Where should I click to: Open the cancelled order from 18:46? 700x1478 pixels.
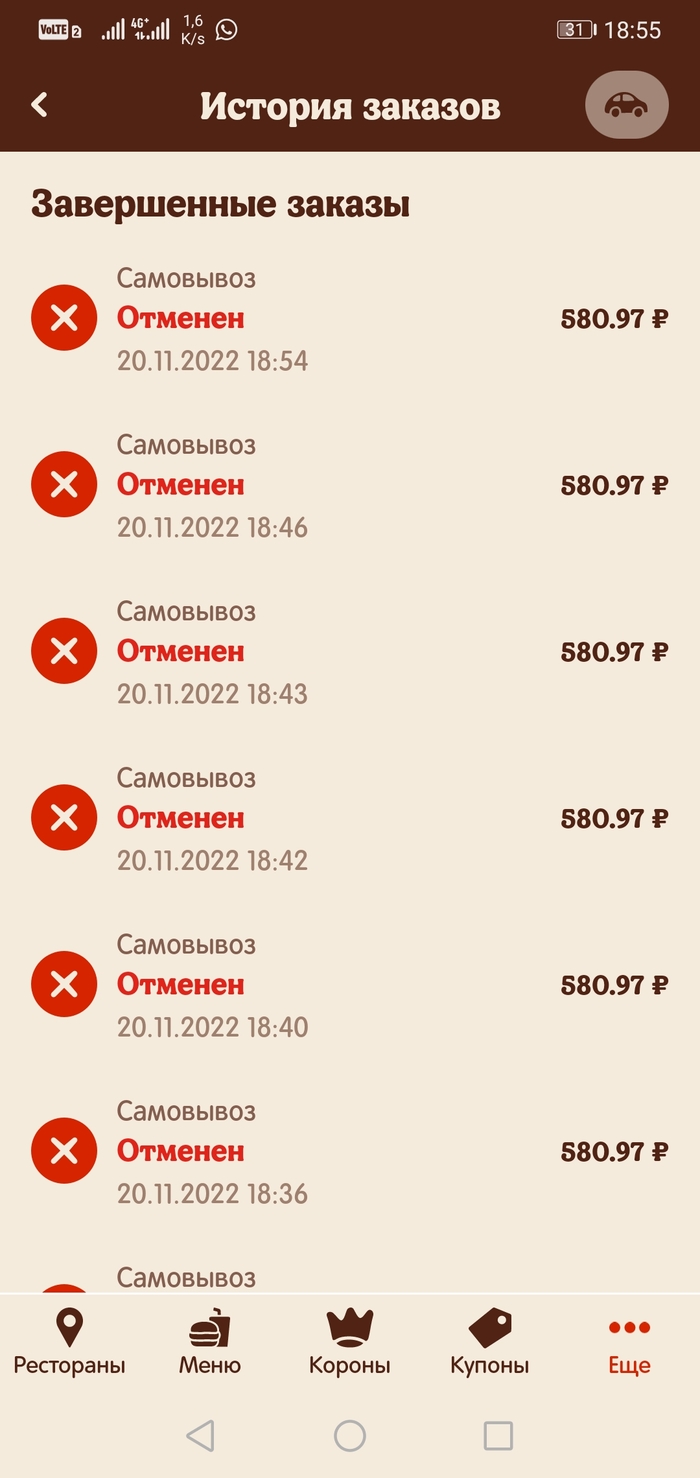[349, 486]
